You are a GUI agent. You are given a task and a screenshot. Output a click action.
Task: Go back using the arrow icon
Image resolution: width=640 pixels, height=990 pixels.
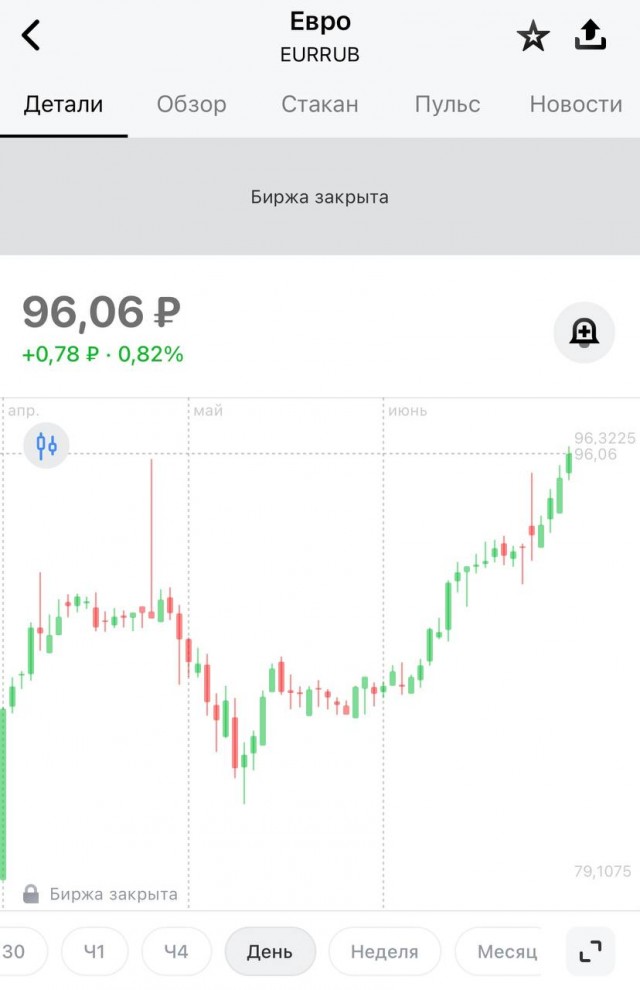click(32, 36)
